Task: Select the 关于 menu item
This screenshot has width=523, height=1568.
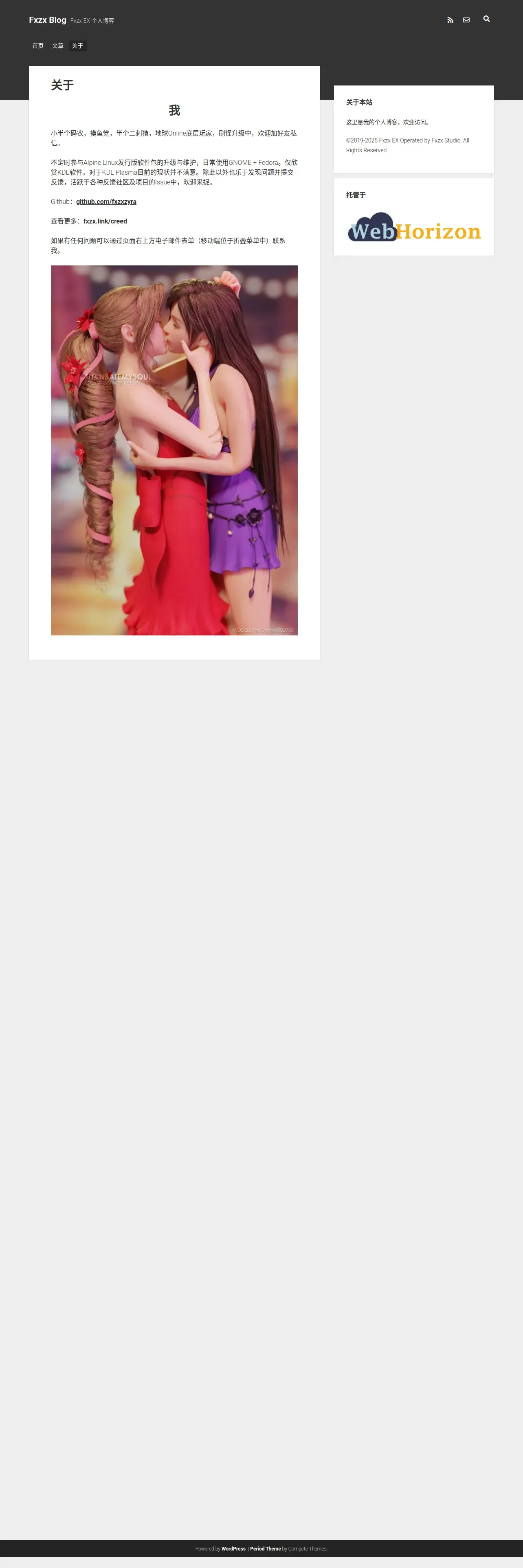Action: pyautogui.click(x=77, y=46)
